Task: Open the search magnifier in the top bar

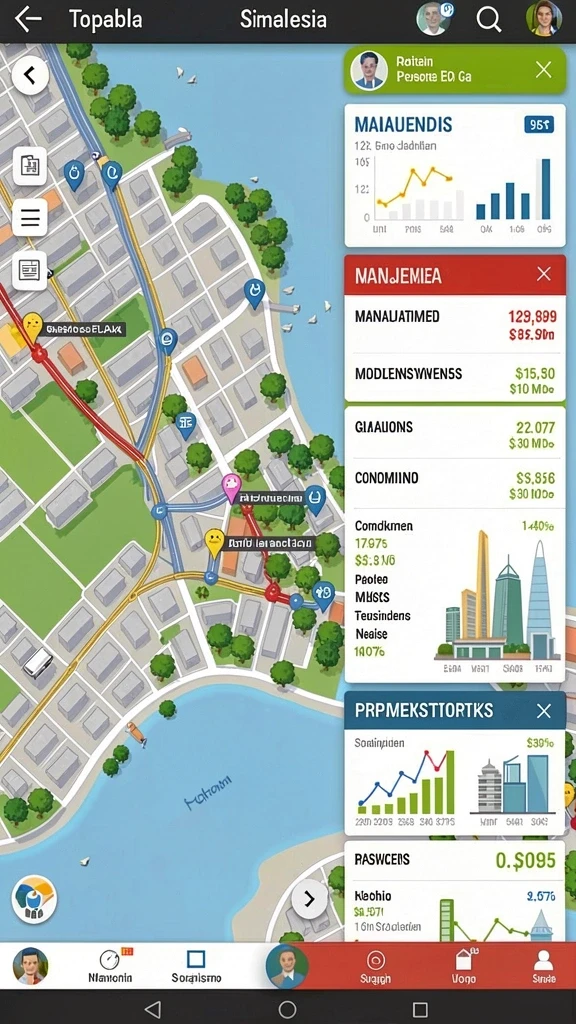Action: click(x=488, y=20)
